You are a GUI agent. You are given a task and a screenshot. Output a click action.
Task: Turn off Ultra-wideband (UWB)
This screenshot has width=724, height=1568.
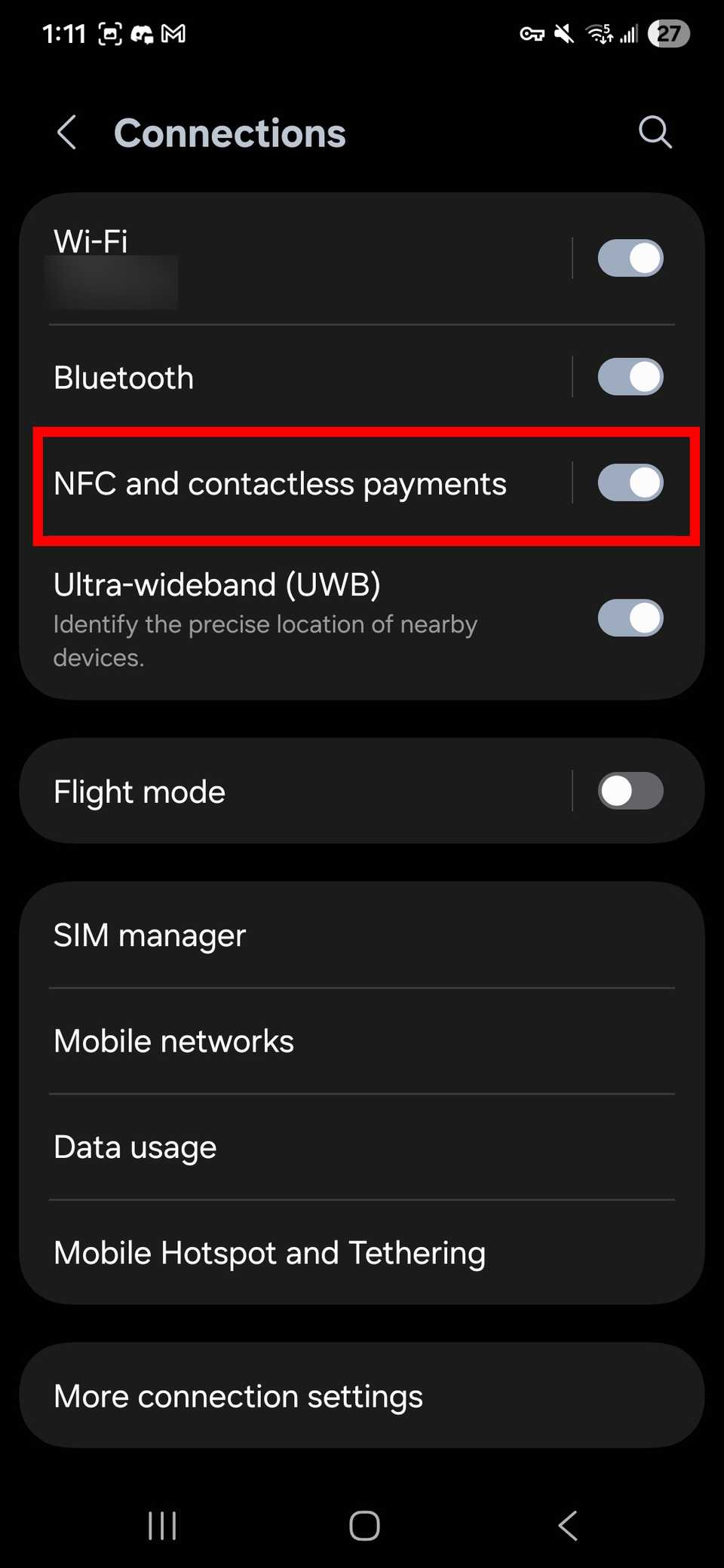click(x=630, y=618)
